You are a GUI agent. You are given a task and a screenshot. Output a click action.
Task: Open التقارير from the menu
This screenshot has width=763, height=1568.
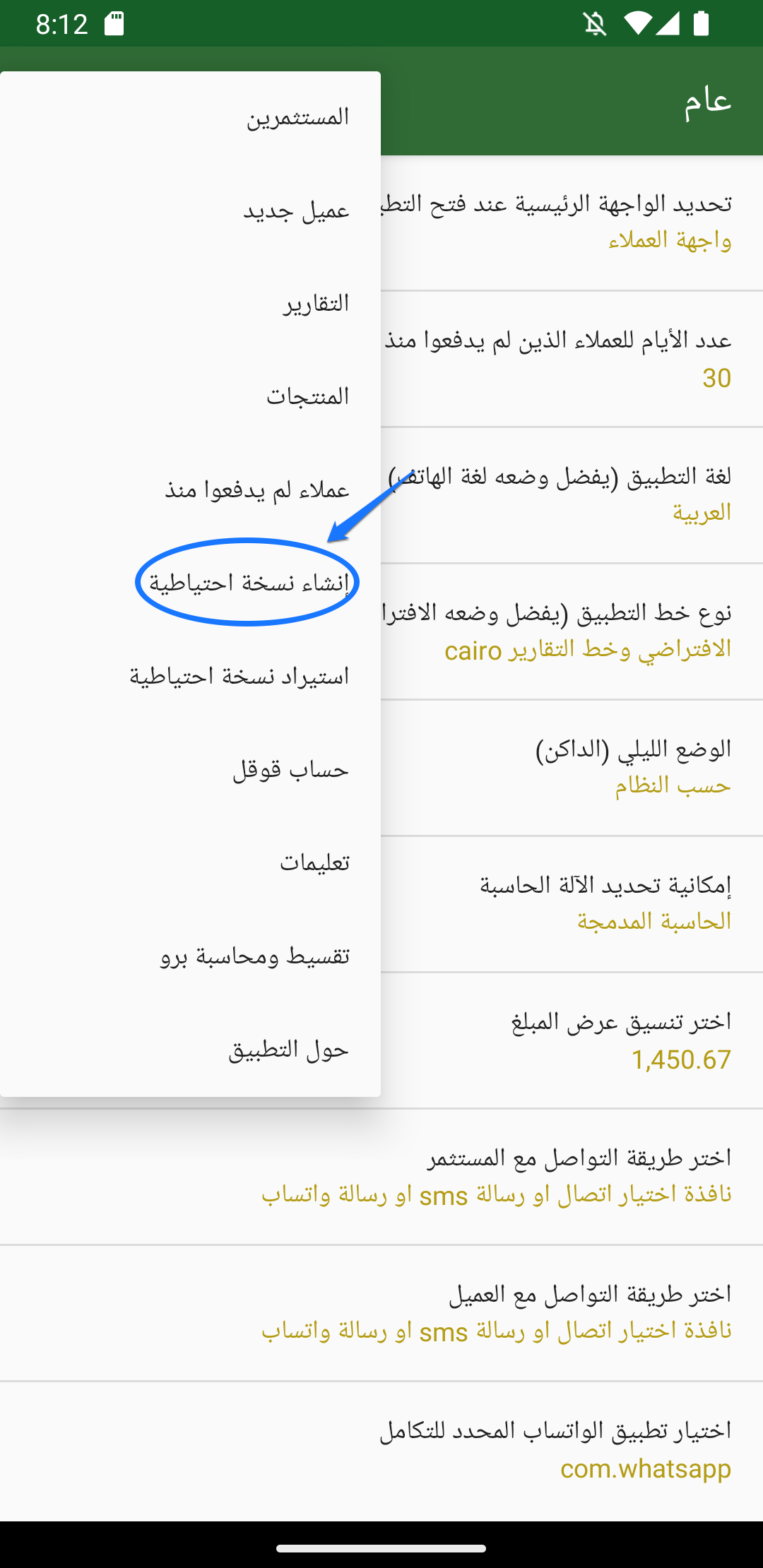316,304
